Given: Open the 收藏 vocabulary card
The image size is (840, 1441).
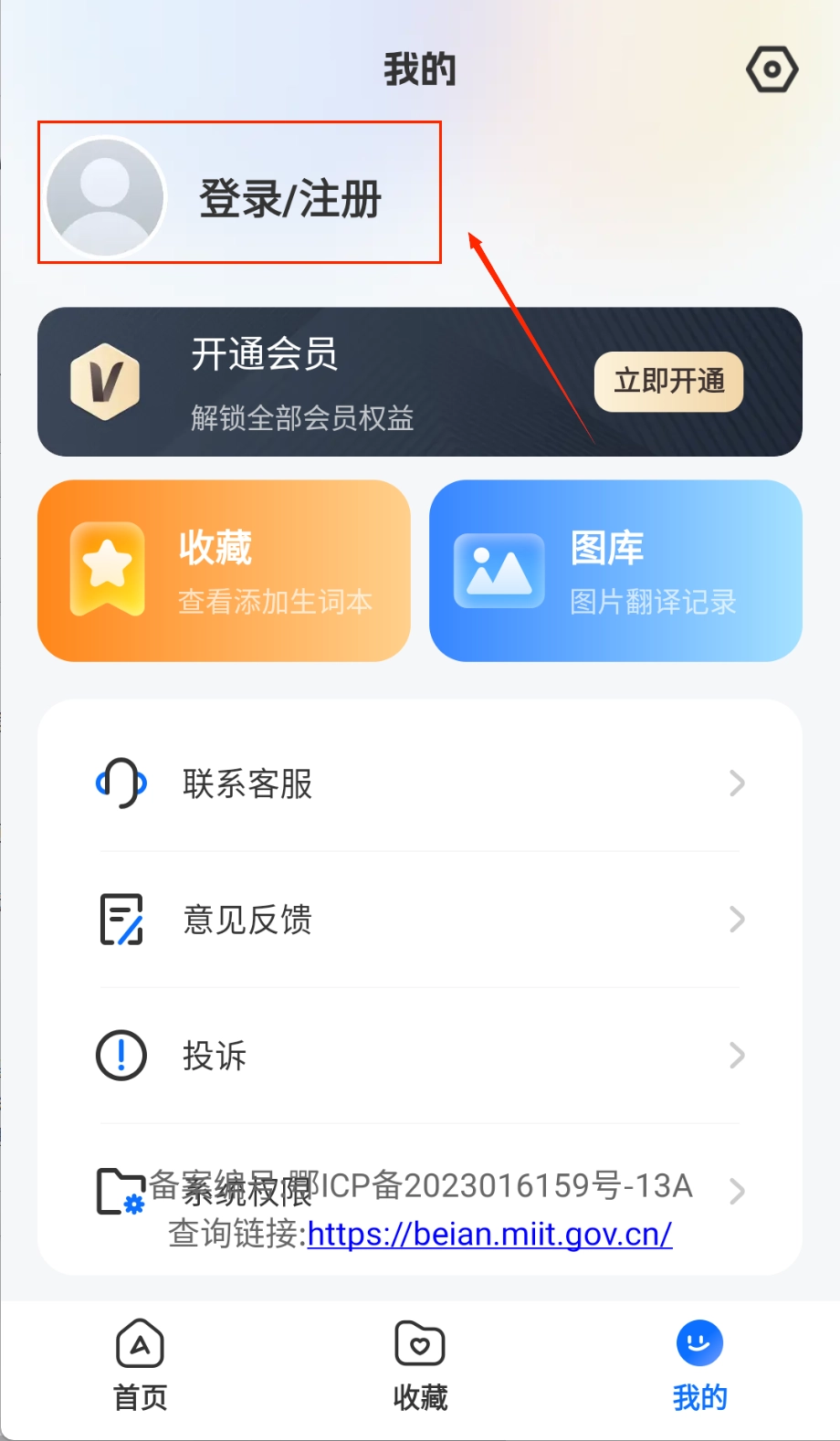Looking at the screenshot, I should tap(225, 569).
